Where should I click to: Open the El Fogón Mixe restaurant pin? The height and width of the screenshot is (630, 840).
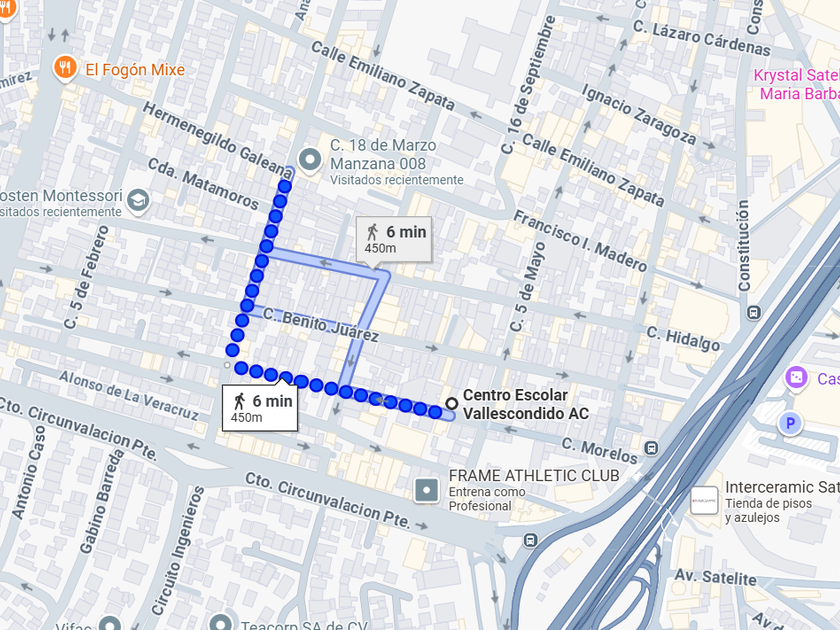[x=65, y=69]
